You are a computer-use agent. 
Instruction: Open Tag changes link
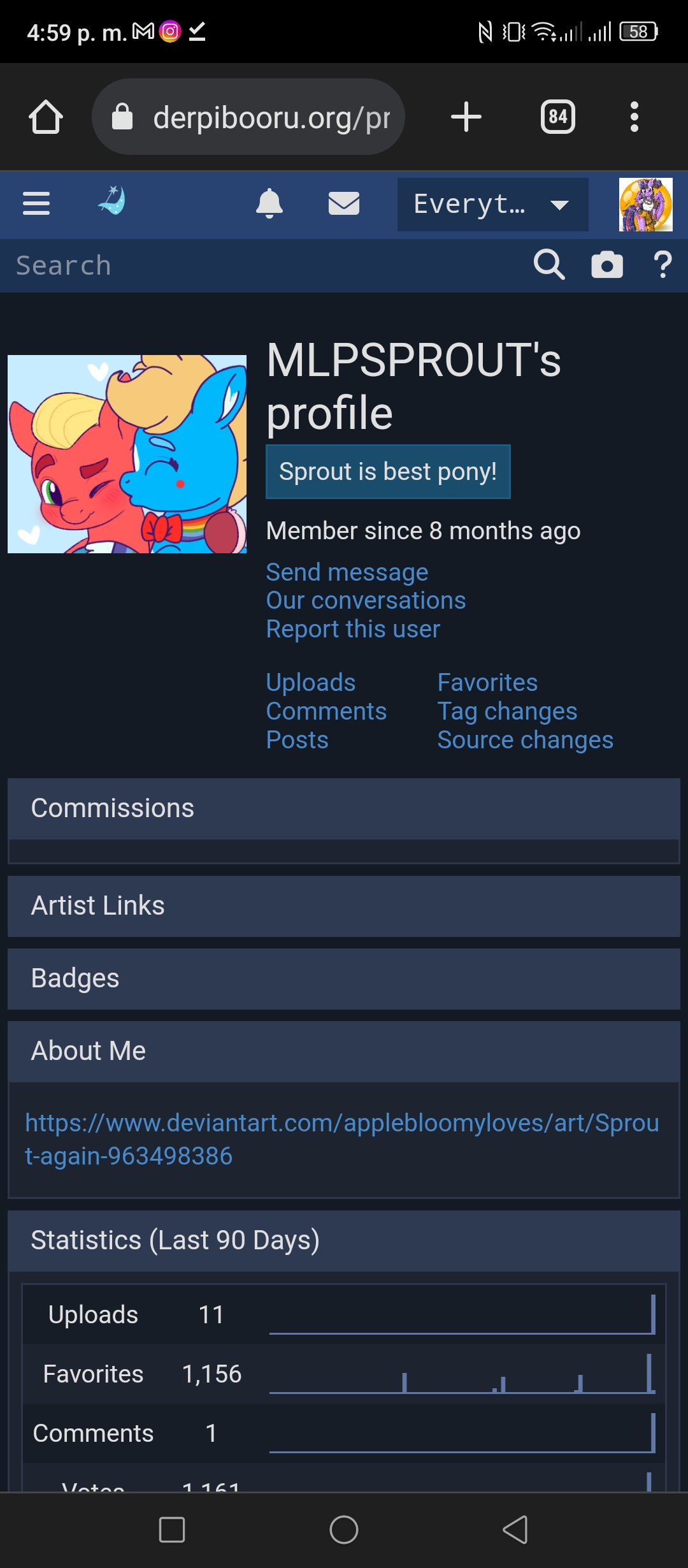point(507,711)
